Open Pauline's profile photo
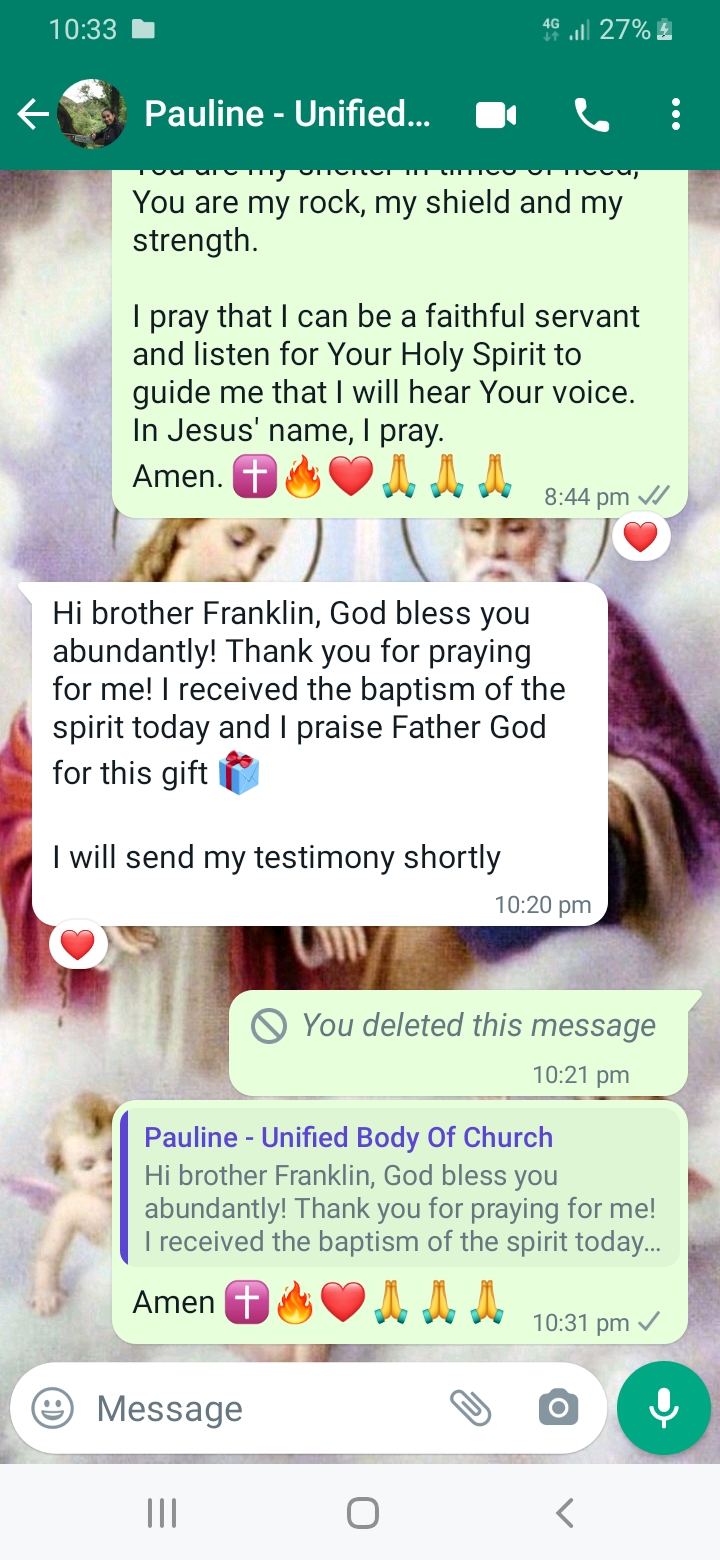720x1560 pixels. pyautogui.click(x=92, y=115)
